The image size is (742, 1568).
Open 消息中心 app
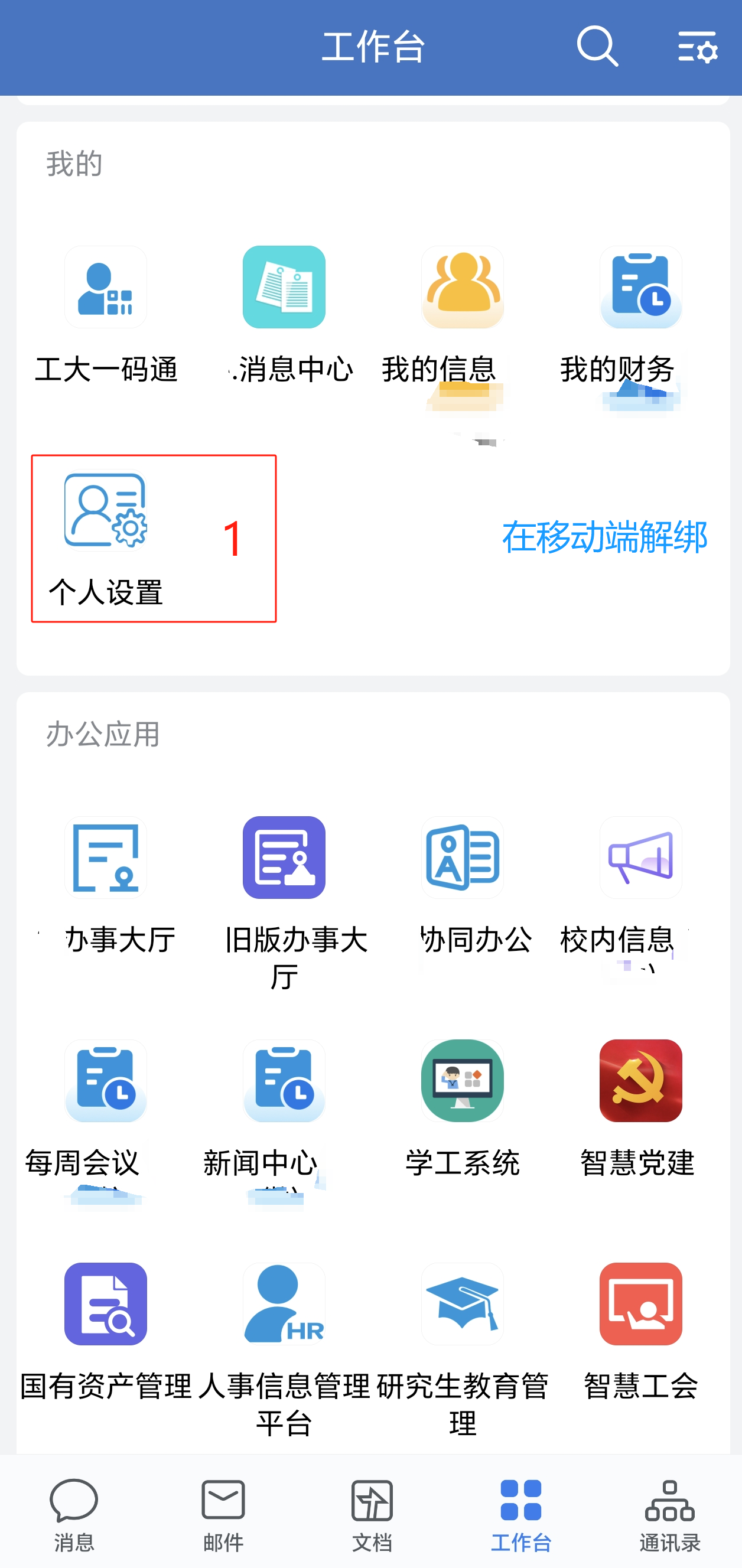click(x=284, y=287)
